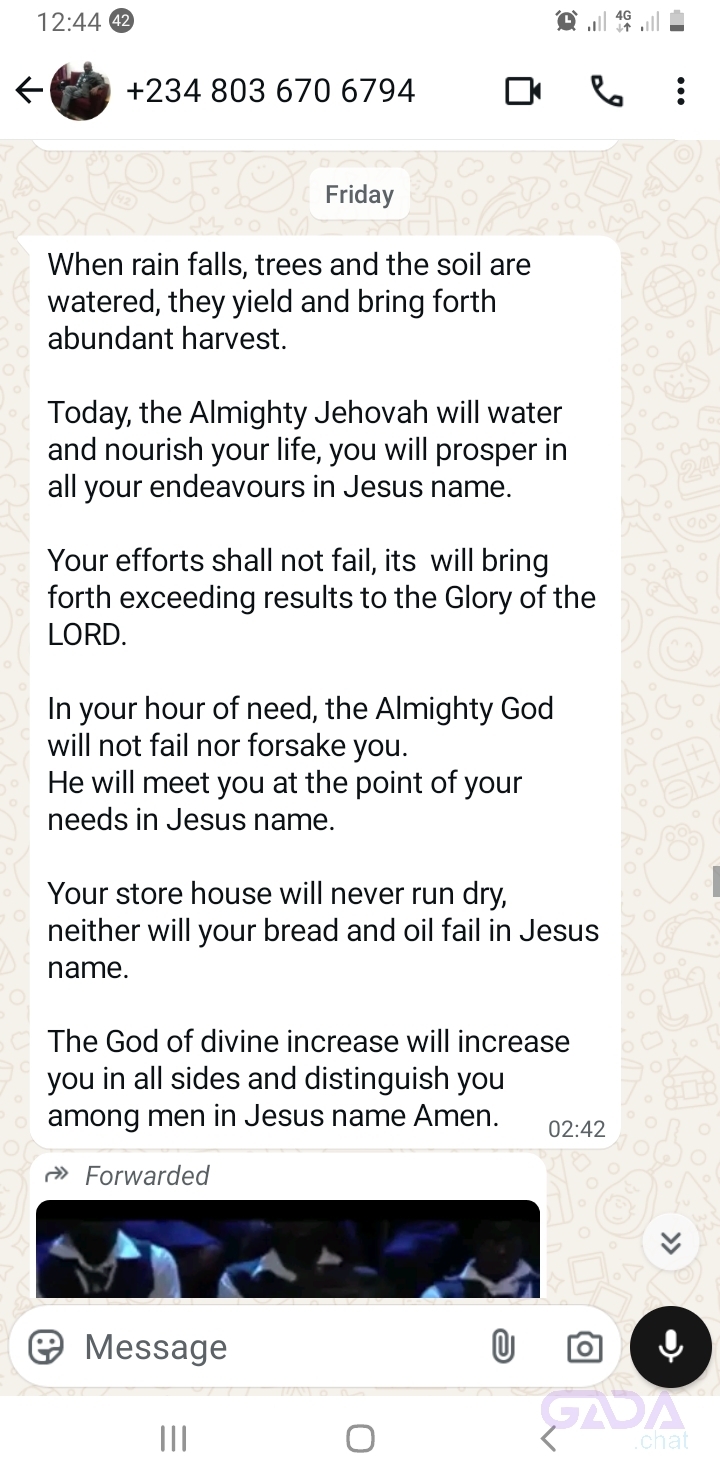The image size is (720, 1480).
Task: Start a voice call
Action: [x=606, y=92]
